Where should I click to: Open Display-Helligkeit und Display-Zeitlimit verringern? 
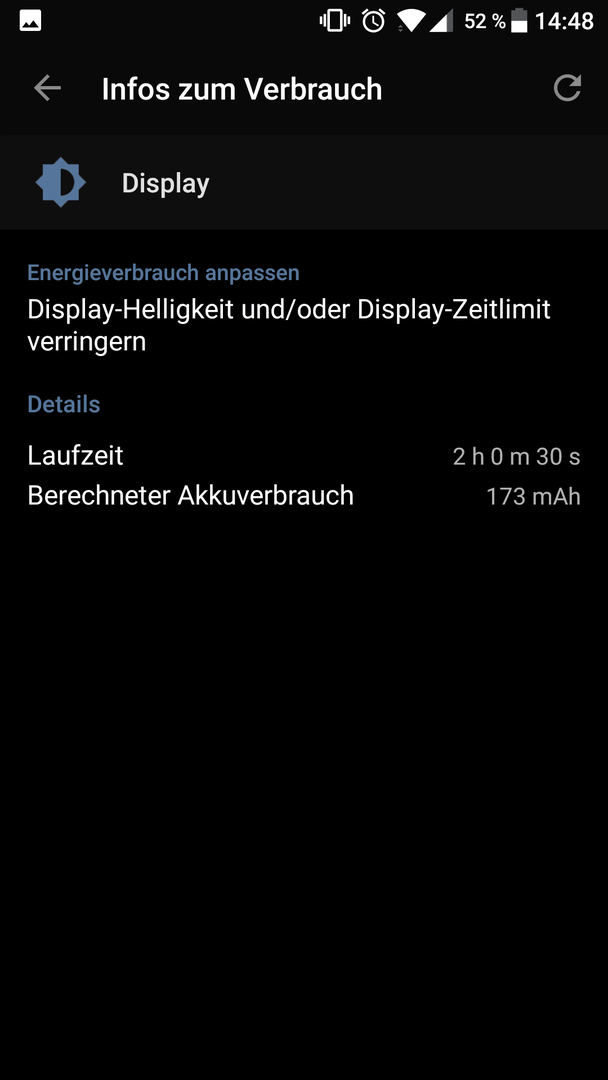[x=289, y=324]
